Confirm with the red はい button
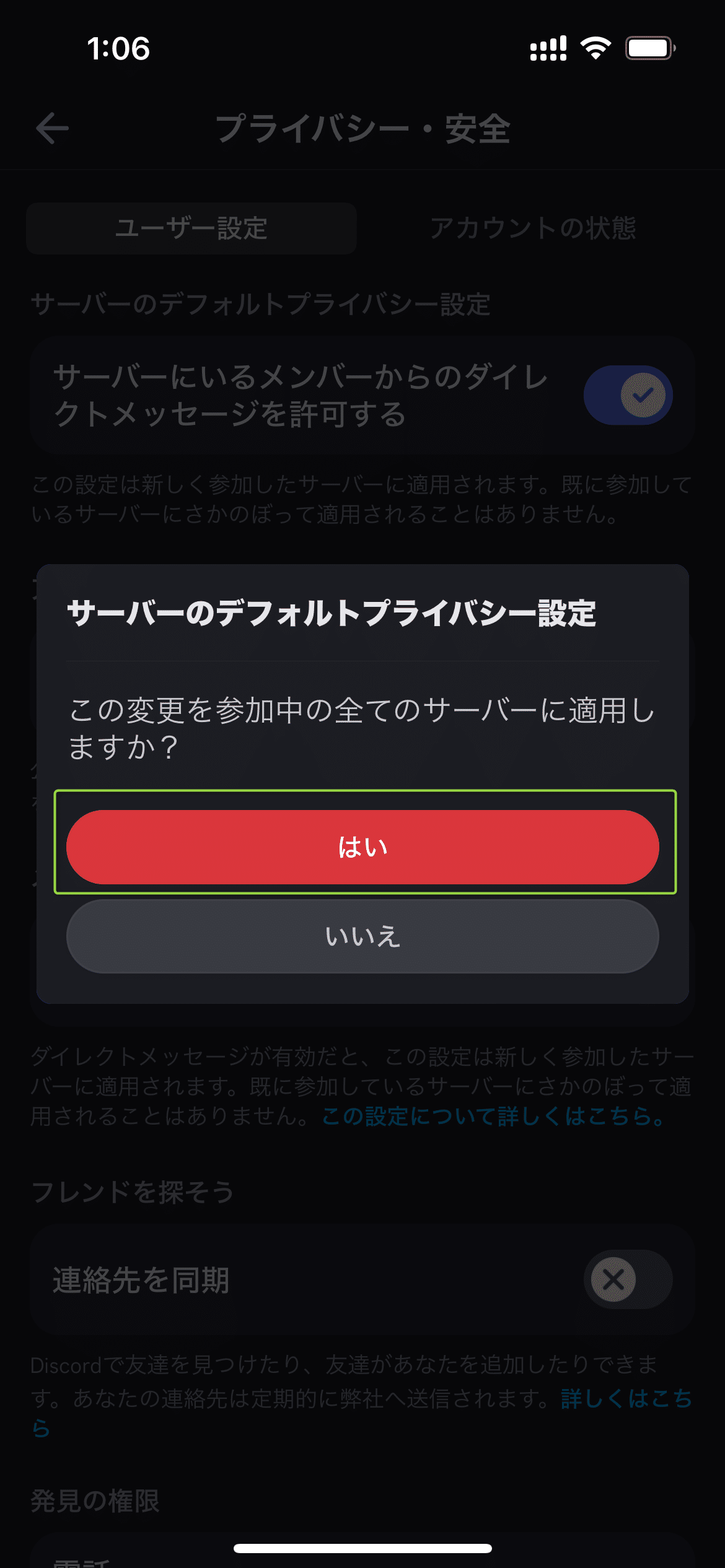Image resolution: width=725 pixels, height=1568 pixels. (362, 847)
